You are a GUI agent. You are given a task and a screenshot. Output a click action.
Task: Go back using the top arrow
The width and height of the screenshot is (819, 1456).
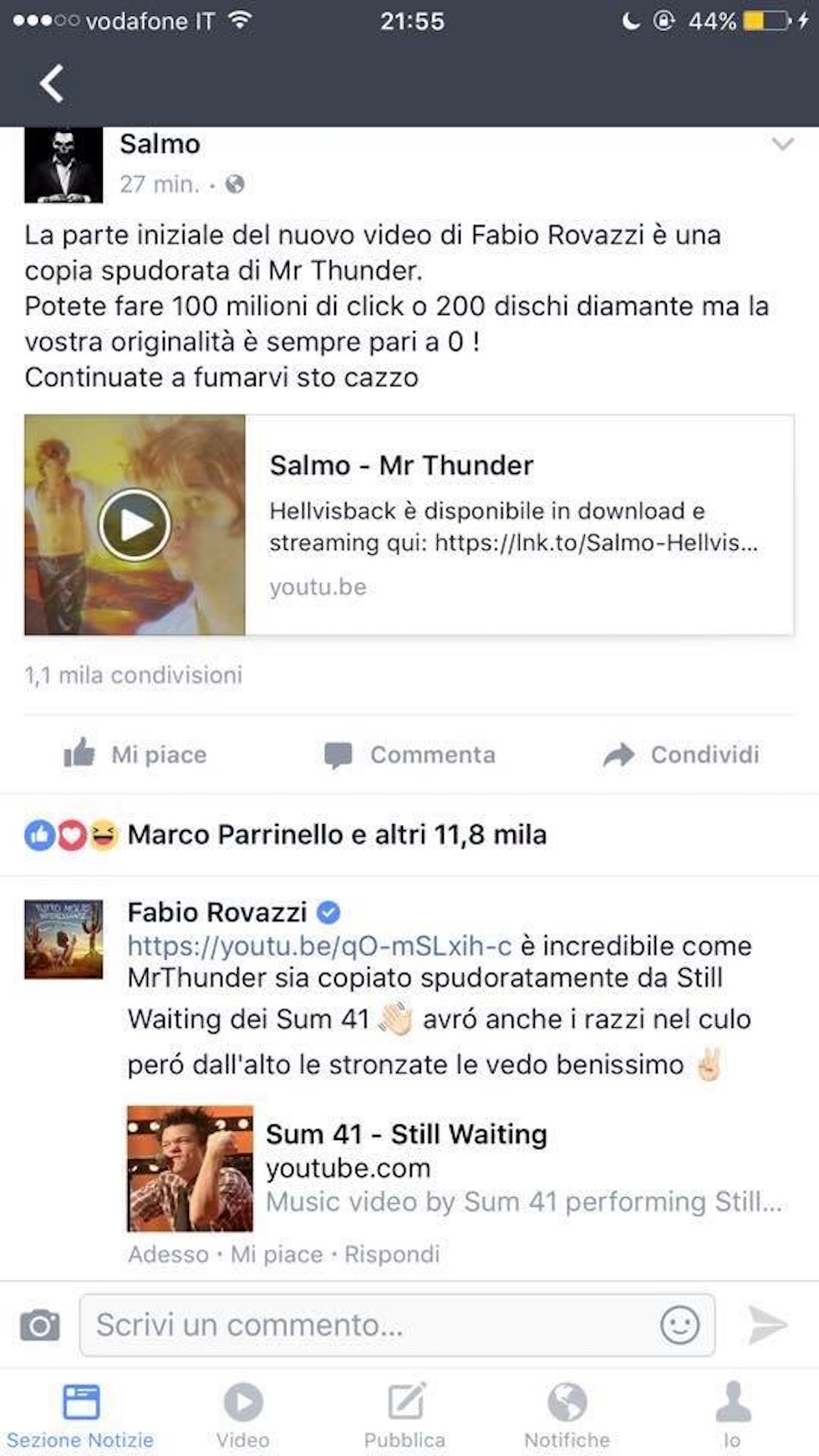[52, 84]
